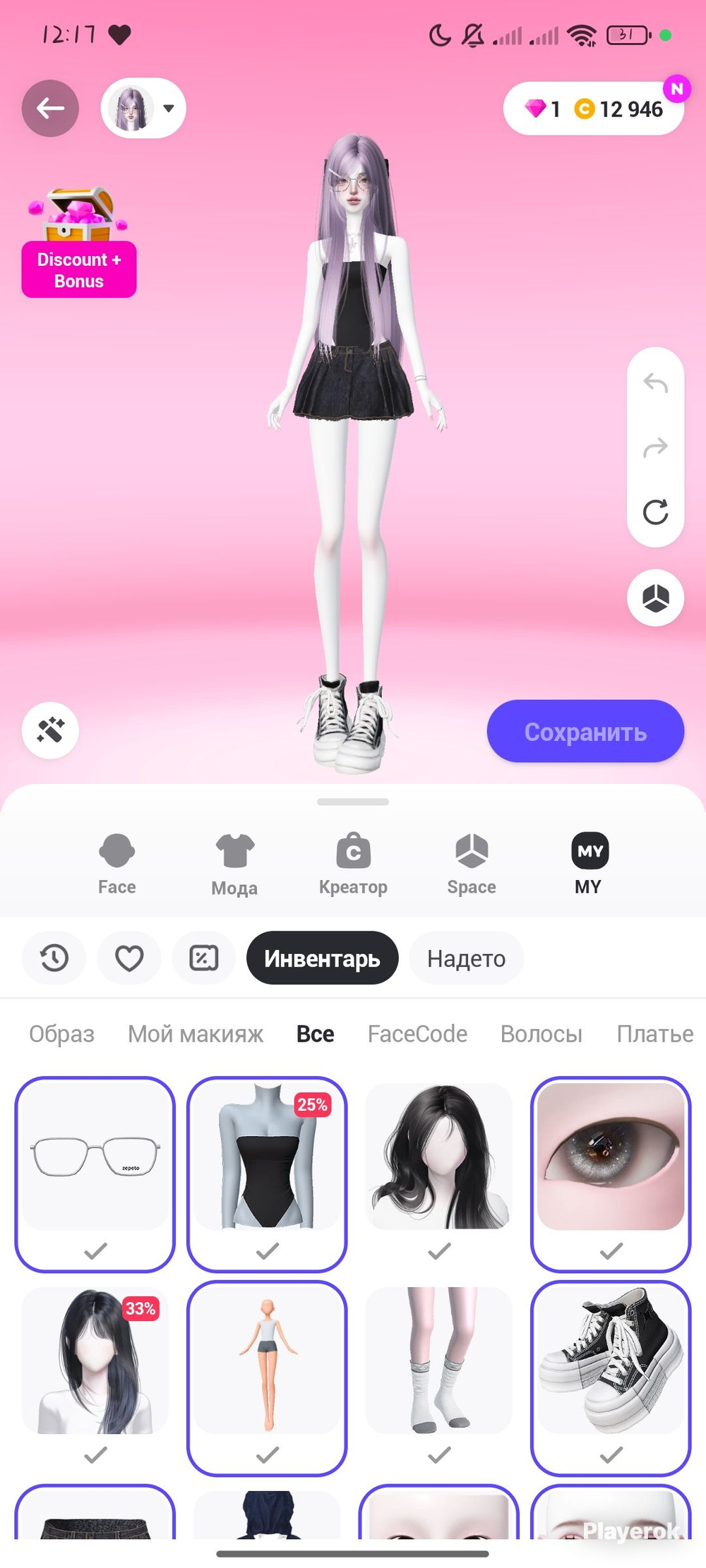
Task: Show recently viewed items history
Action: pyautogui.click(x=54, y=958)
